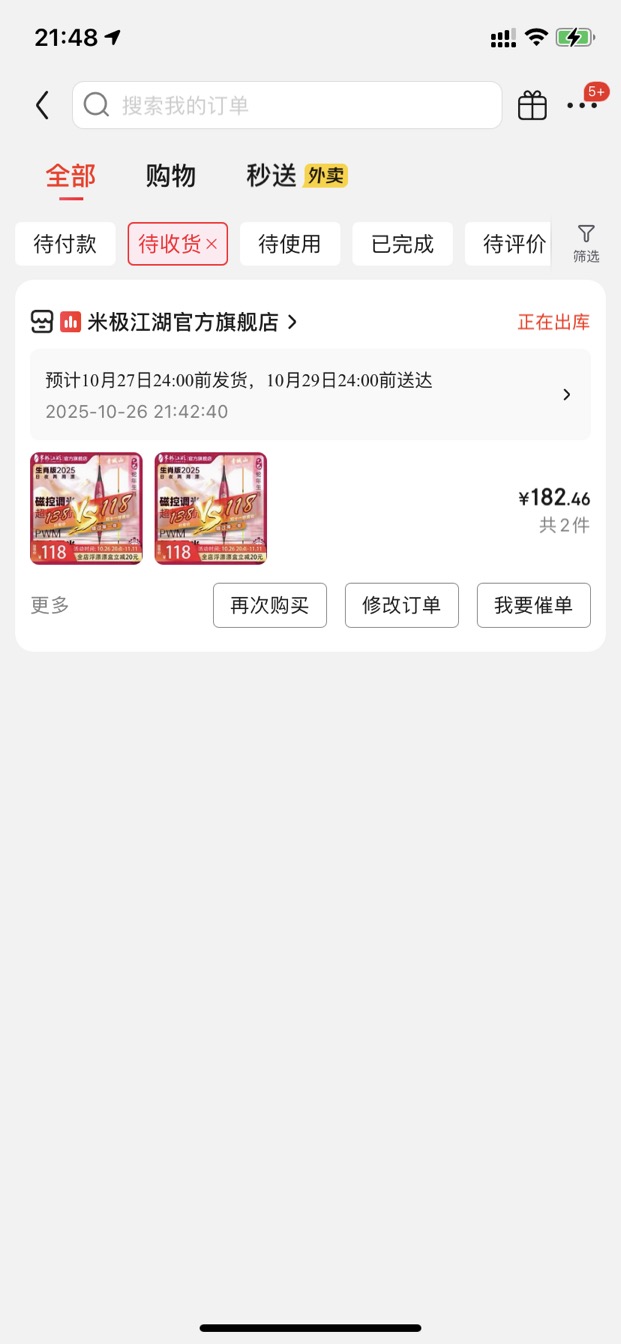Image resolution: width=621 pixels, height=1344 pixels.
Task: Go back using the top-left arrow
Action: [x=42, y=105]
